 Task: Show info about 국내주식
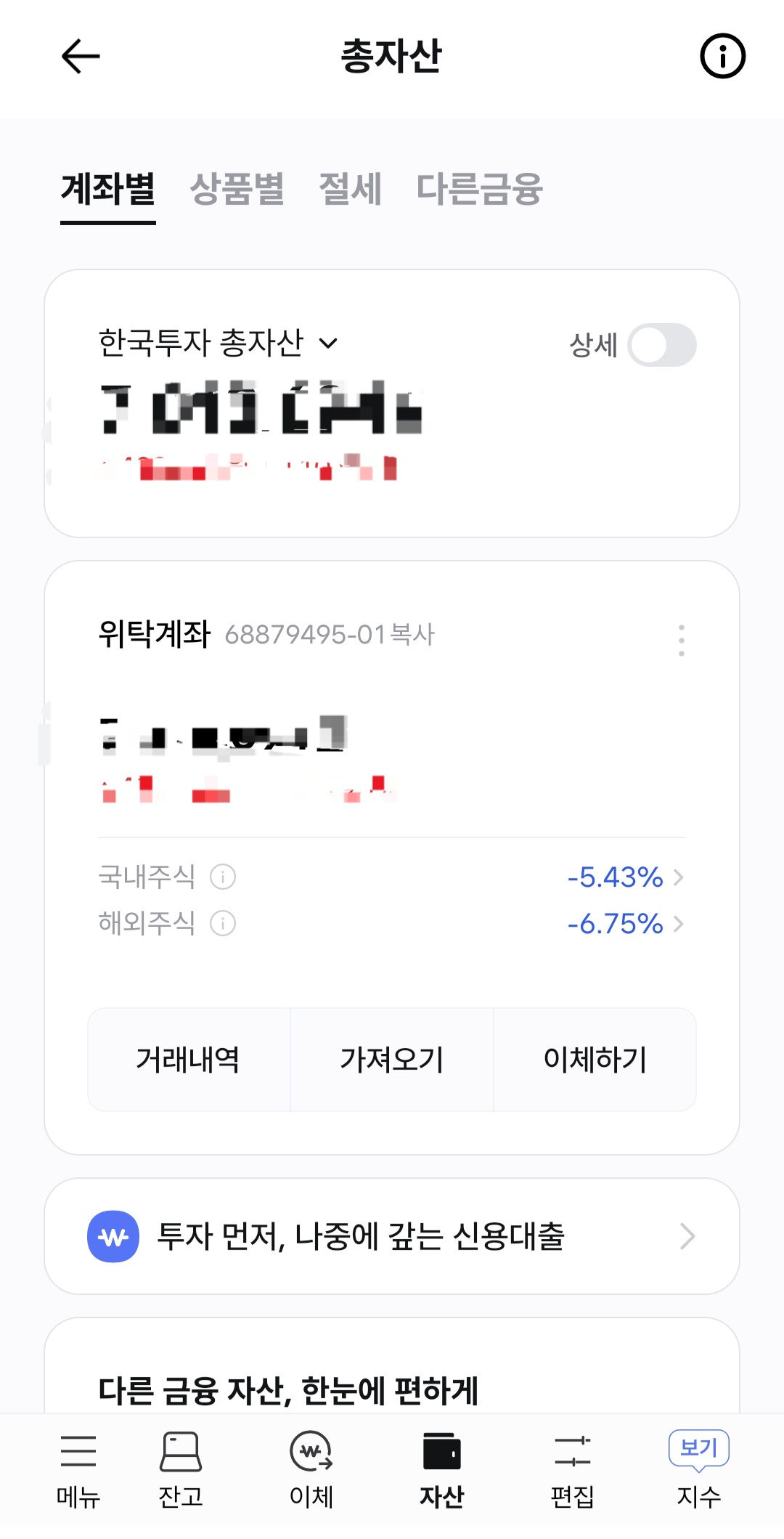tap(223, 877)
